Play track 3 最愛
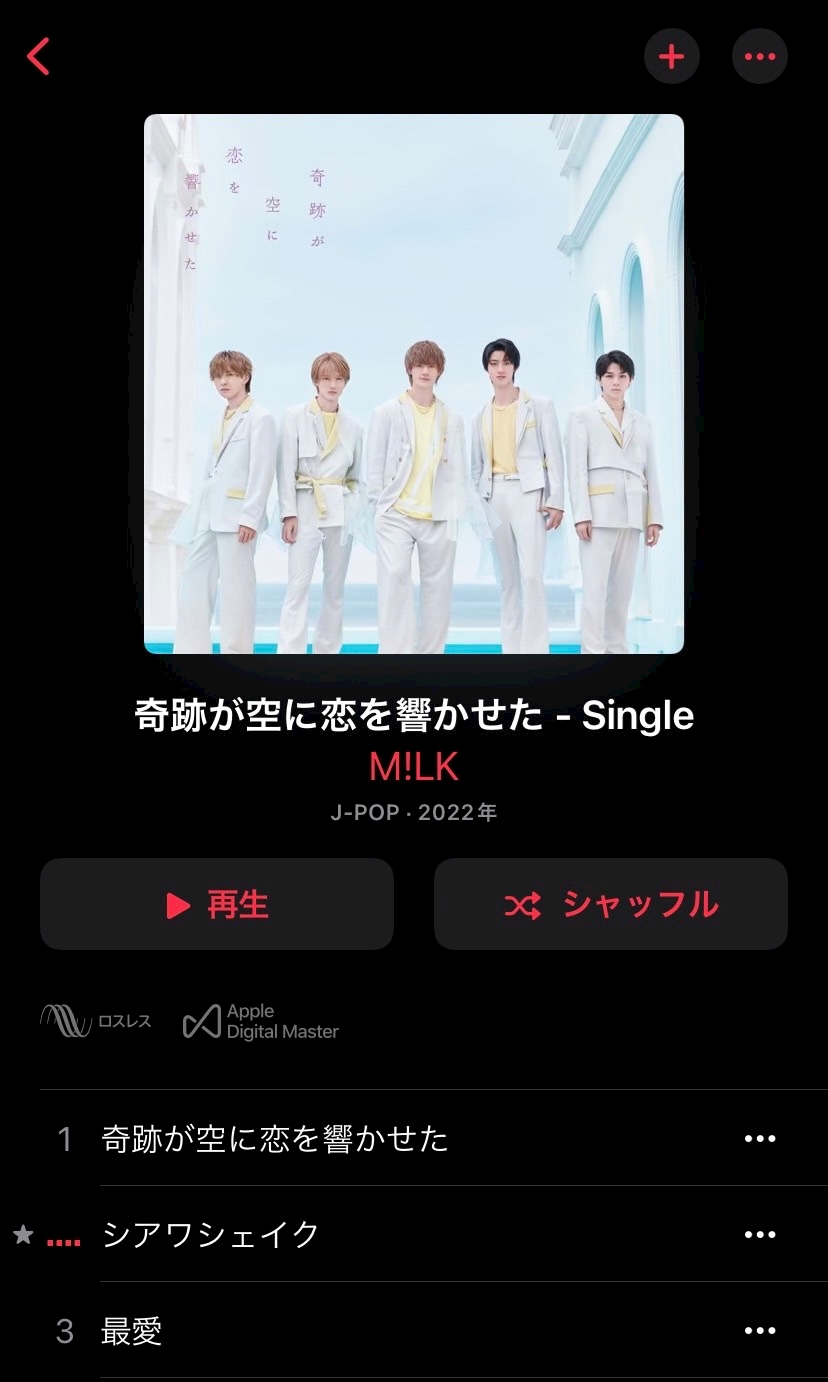The height and width of the screenshot is (1382, 828). tap(132, 1331)
